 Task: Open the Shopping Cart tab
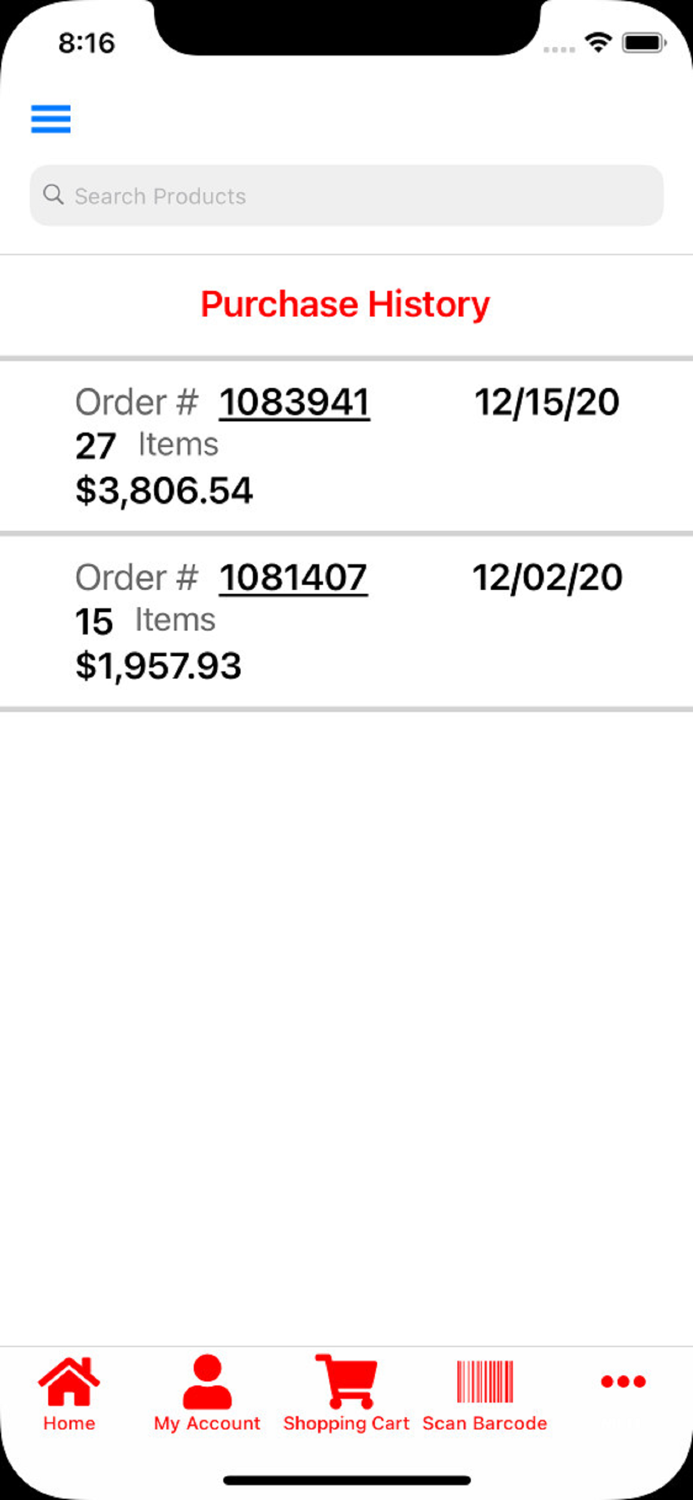pos(346,1394)
